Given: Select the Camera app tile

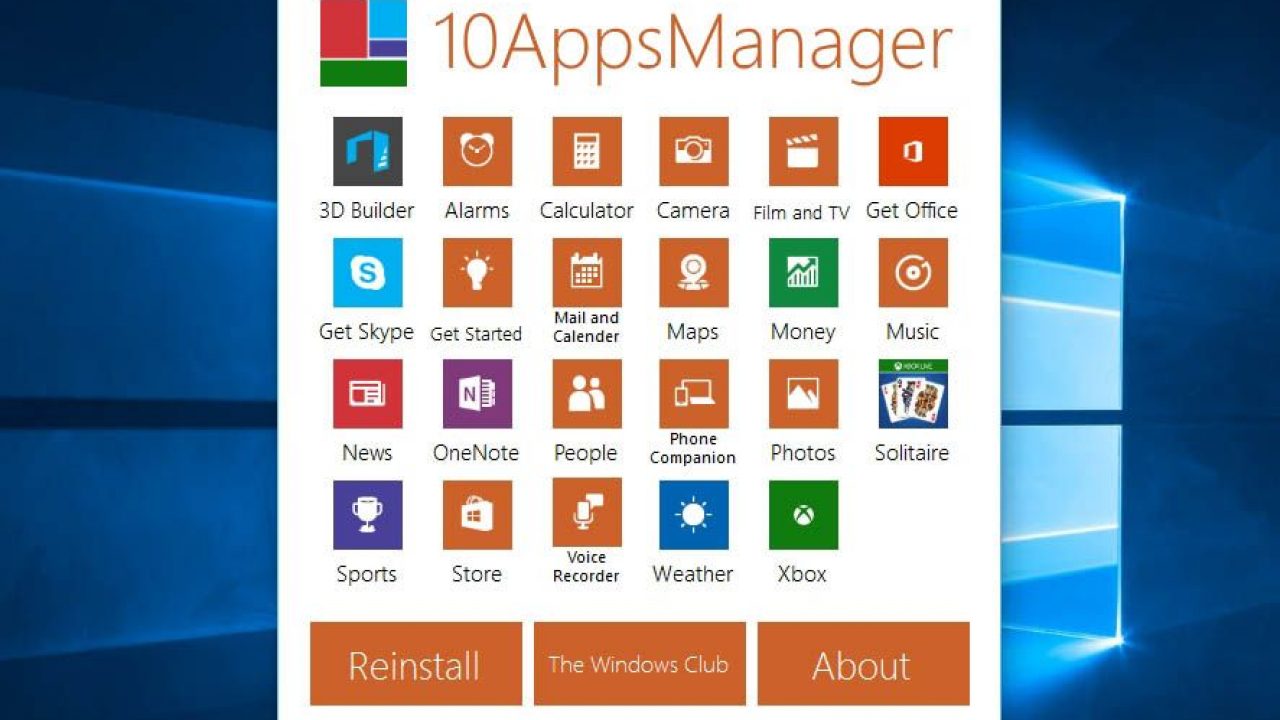Looking at the screenshot, I should coord(693,152).
